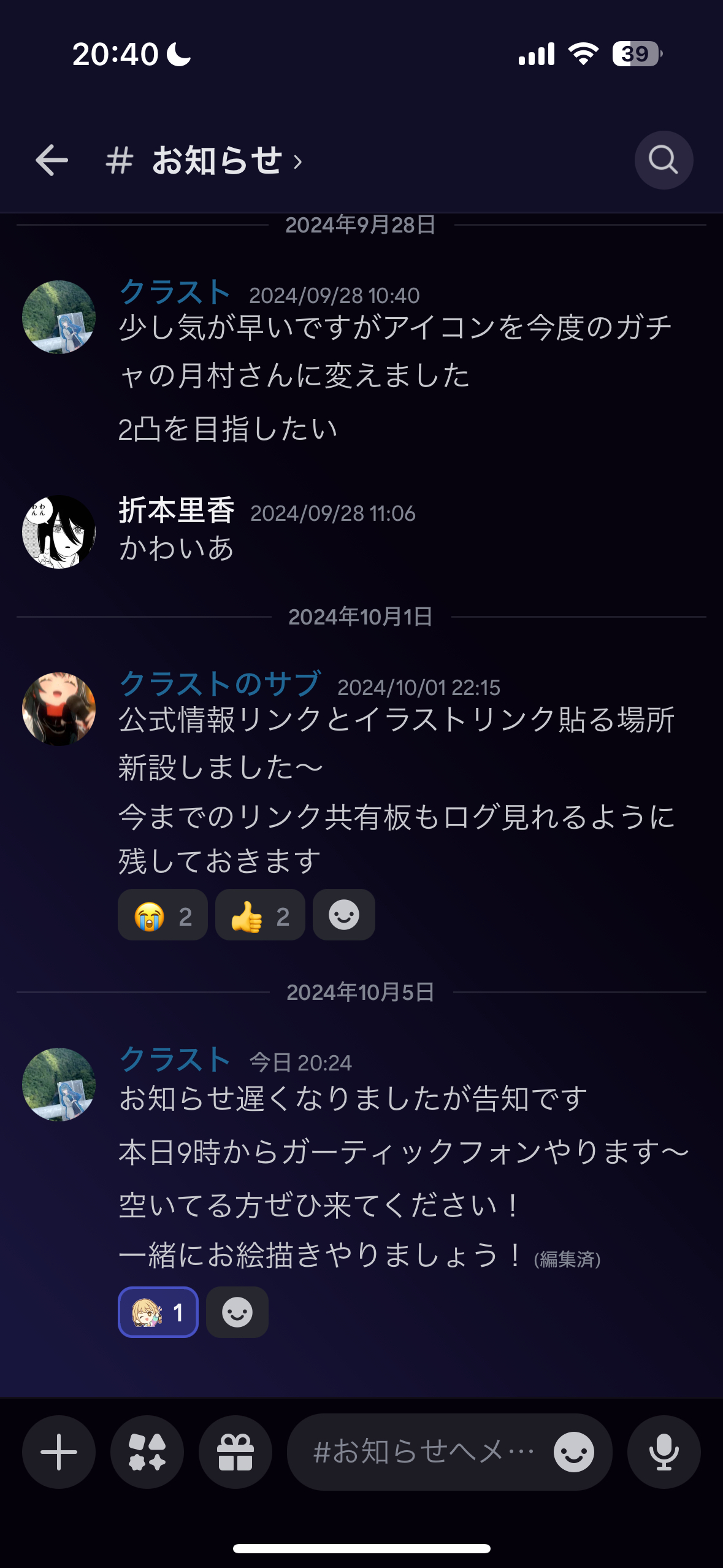Tap the クラストのサブ username
Screen dimensions: 723x1568
pyautogui.click(x=220, y=684)
